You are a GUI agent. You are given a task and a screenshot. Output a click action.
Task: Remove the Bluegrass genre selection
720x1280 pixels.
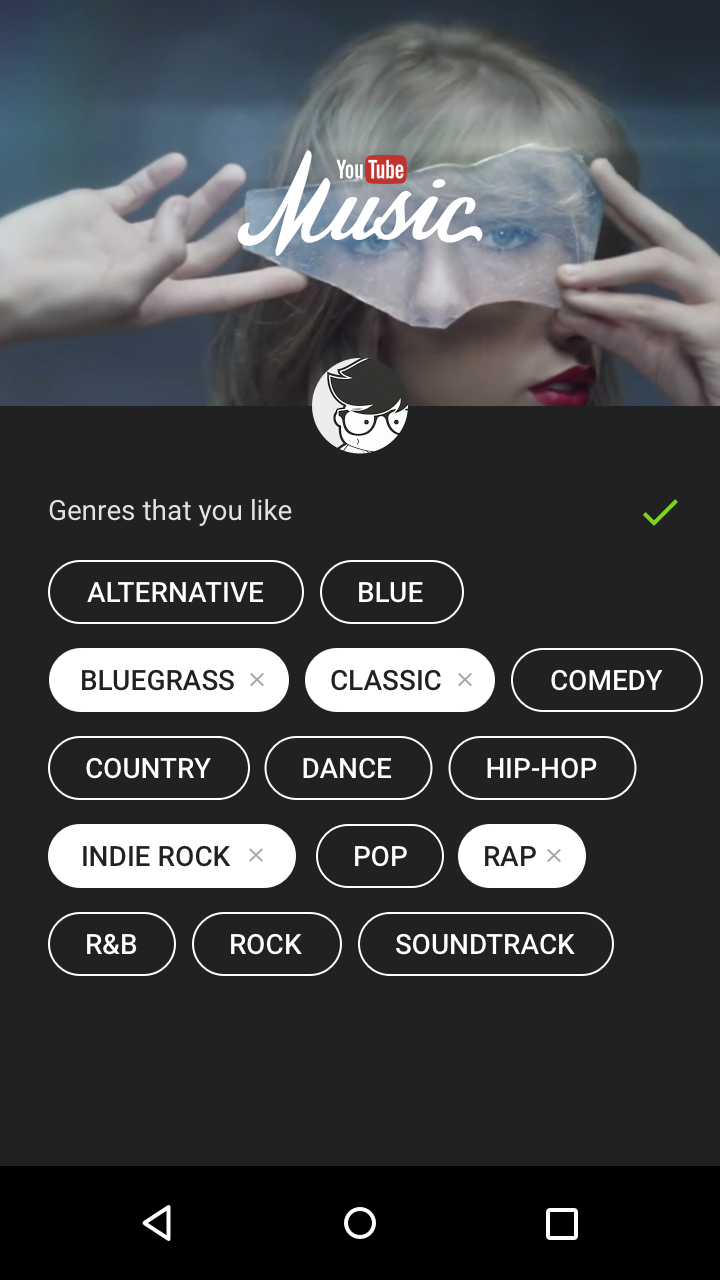coord(257,680)
